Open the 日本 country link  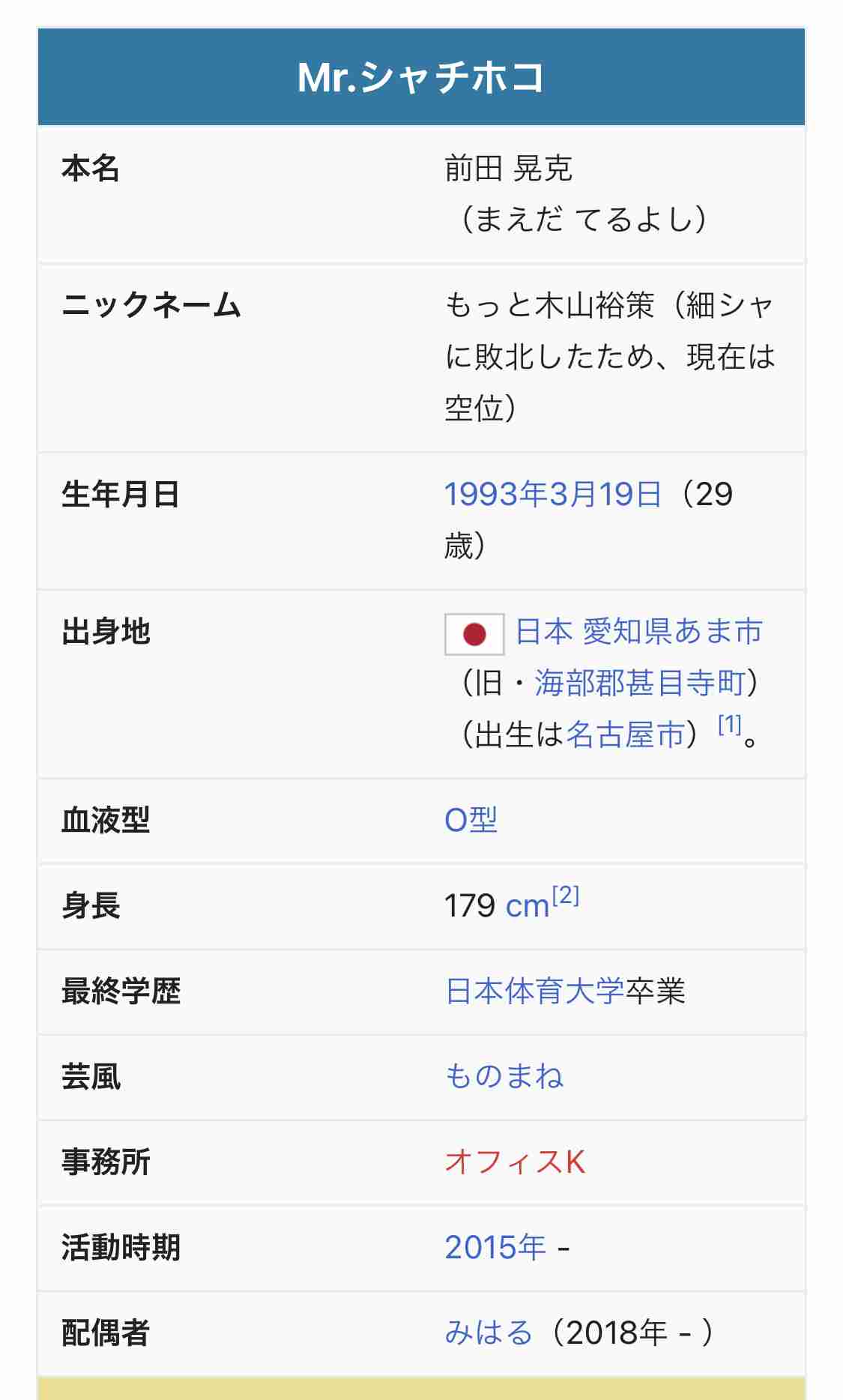pyautogui.click(x=544, y=632)
